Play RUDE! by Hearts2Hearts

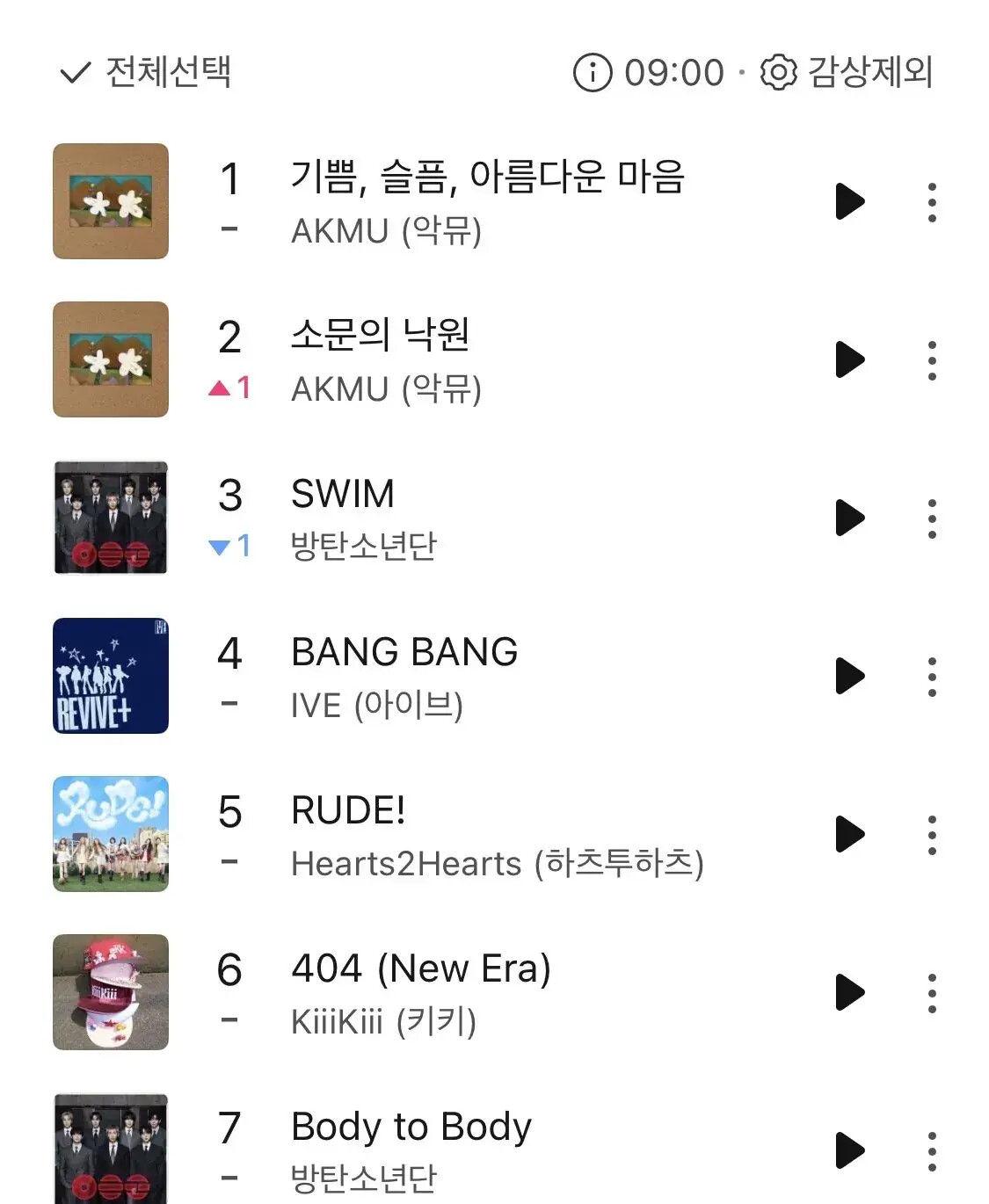tap(849, 834)
